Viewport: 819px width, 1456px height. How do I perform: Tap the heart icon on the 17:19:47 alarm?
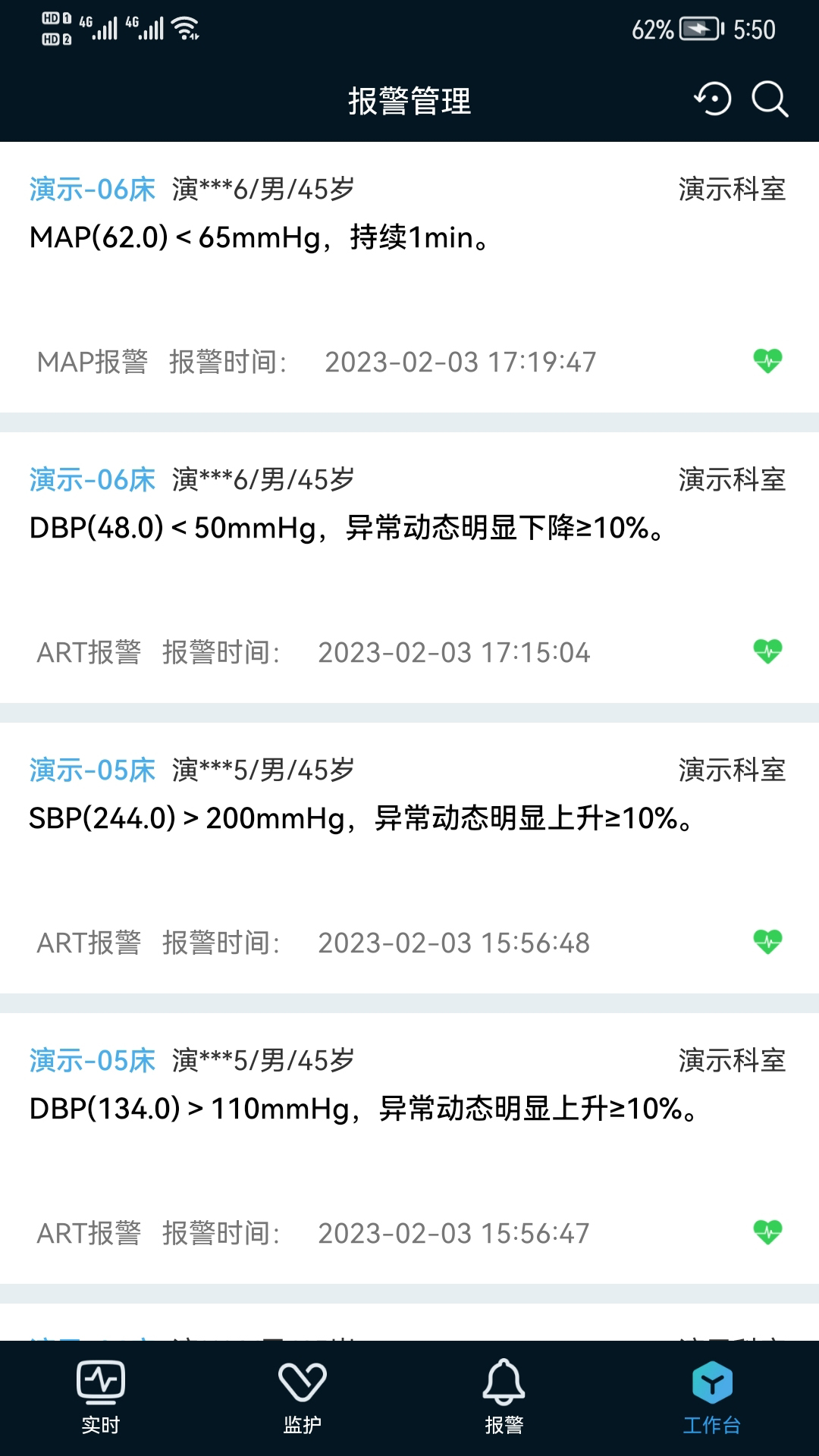pyautogui.click(x=767, y=361)
